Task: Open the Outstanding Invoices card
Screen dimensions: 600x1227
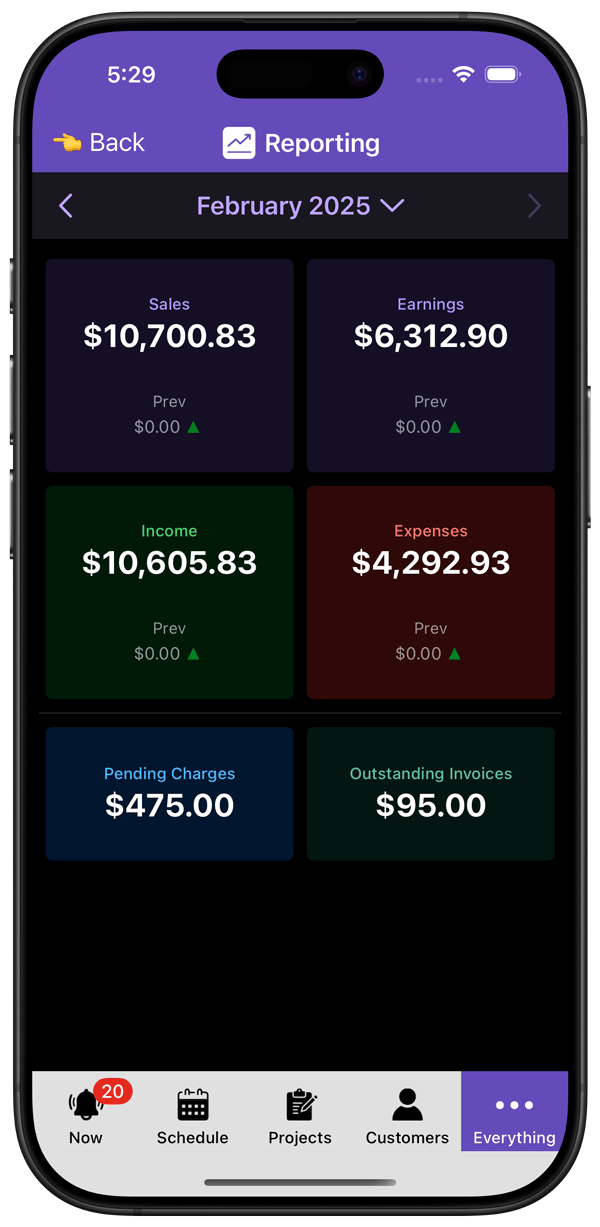Action: pyautogui.click(x=430, y=793)
